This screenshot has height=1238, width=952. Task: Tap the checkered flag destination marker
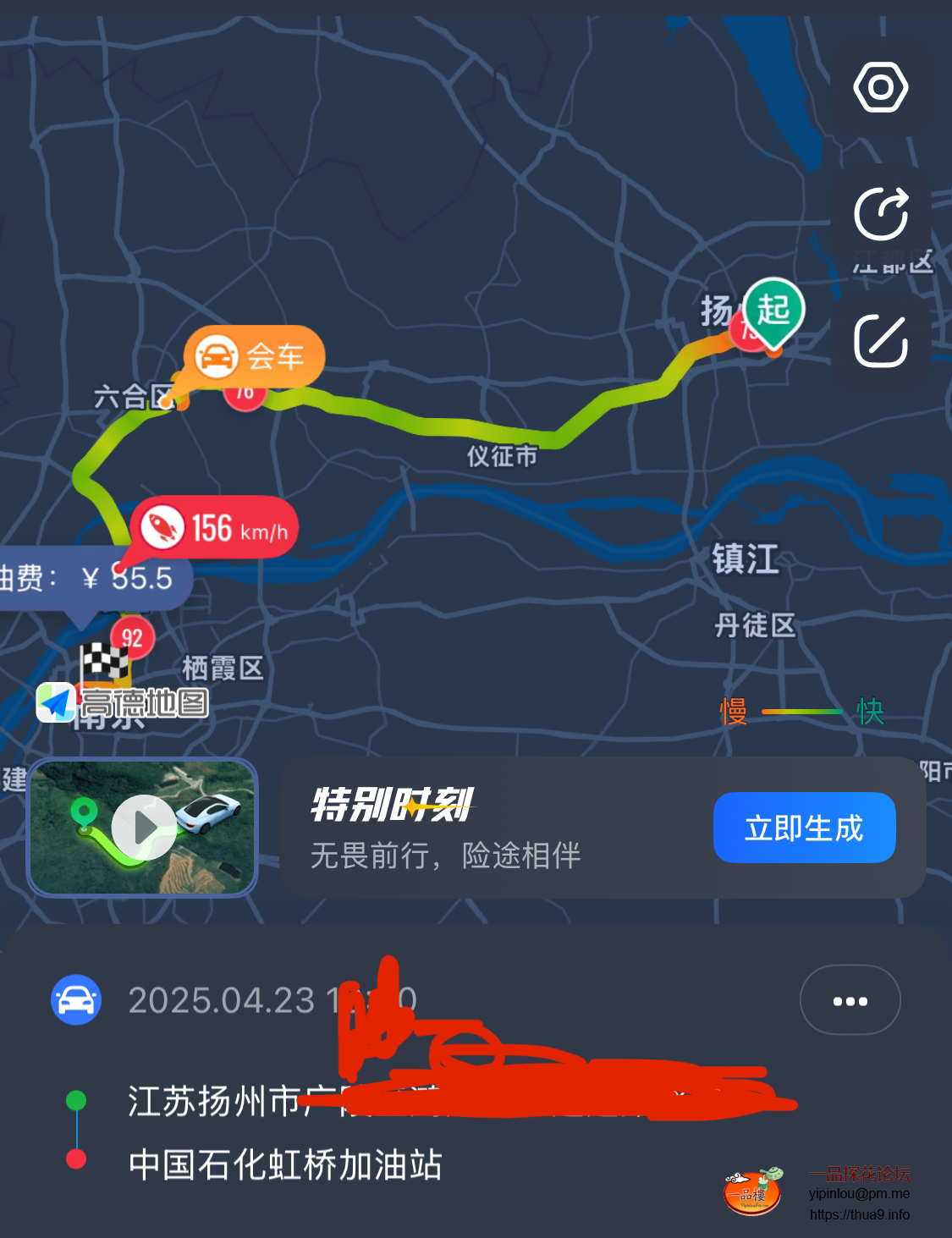pyautogui.click(x=105, y=663)
